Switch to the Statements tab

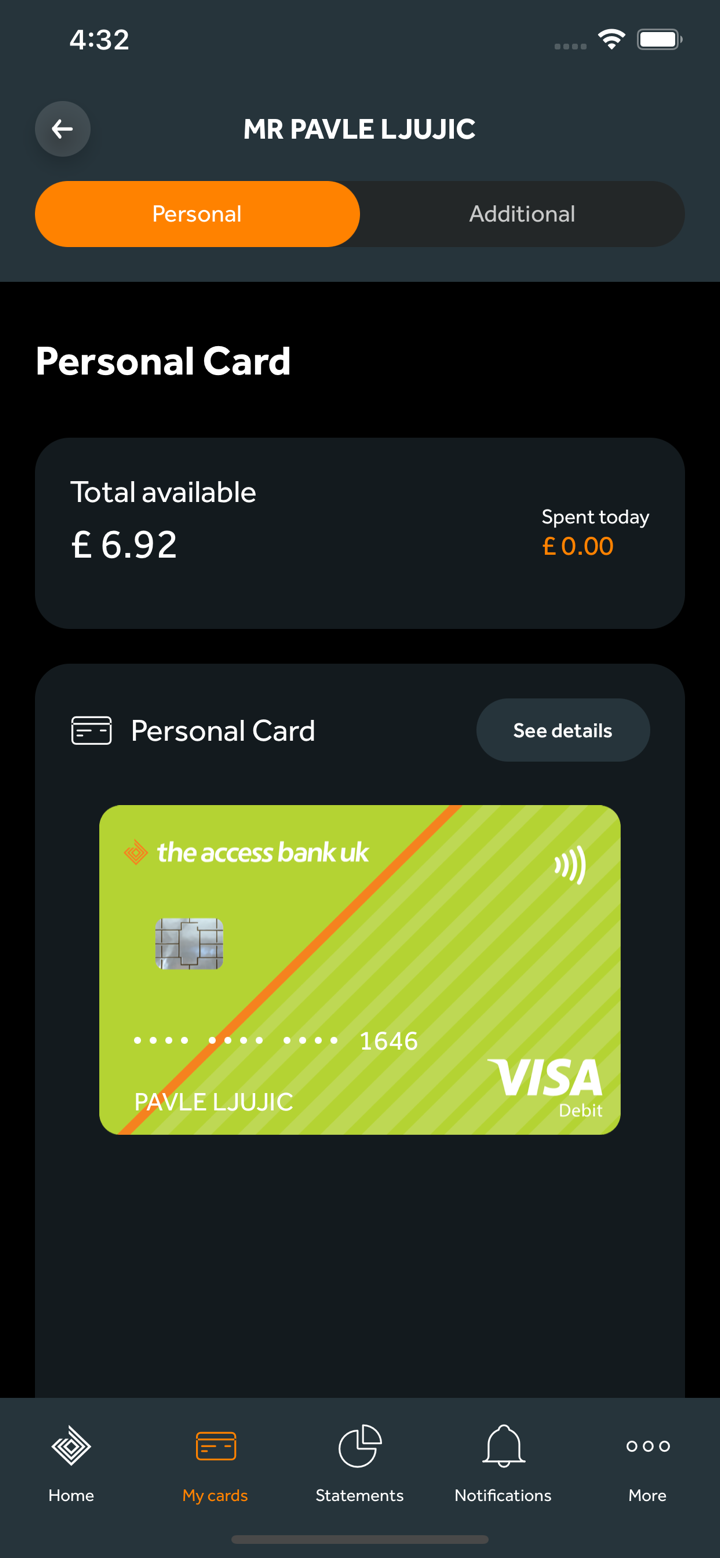coord(359,1463)
